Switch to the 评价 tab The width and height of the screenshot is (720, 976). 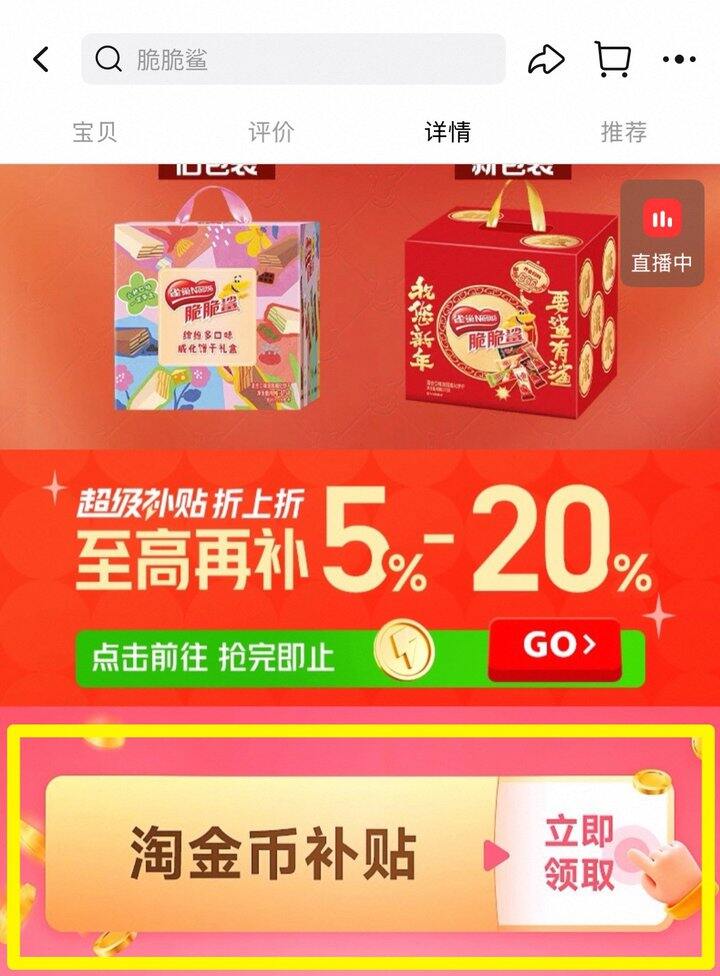click(271, 132)
